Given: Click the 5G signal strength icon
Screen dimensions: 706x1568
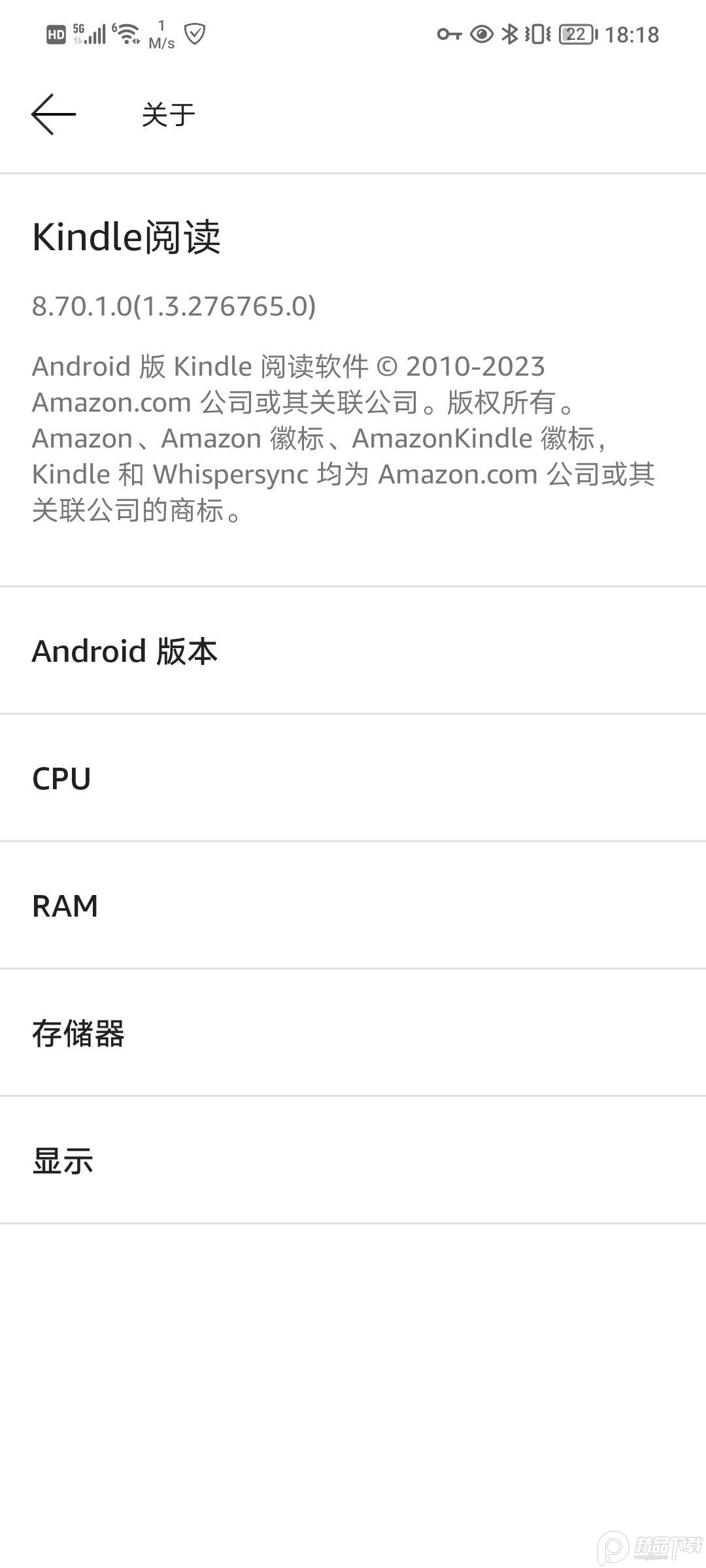Looking at the screenshot, I should pyautogui.click(x=88, y=33).
